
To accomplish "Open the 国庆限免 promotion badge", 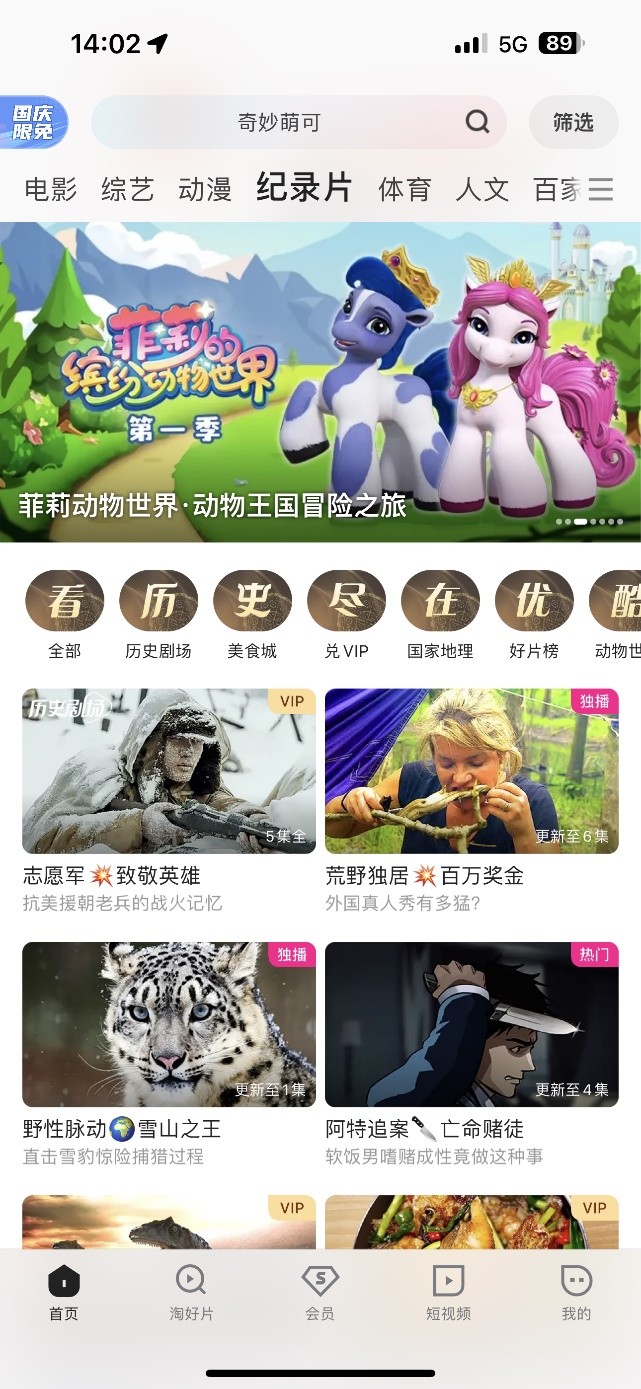I will (33, 123).
